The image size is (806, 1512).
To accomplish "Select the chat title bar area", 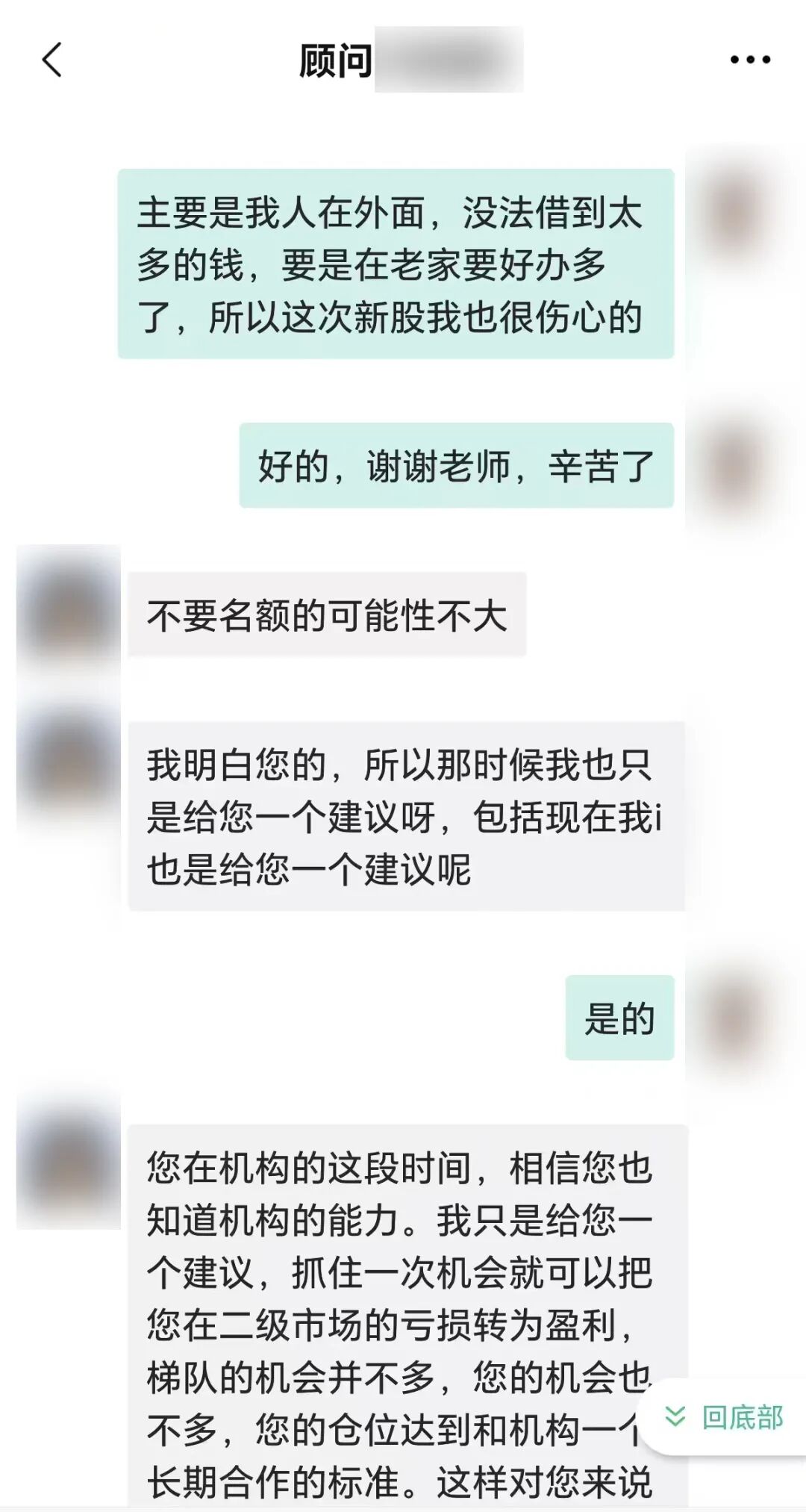I will point(403,61).
